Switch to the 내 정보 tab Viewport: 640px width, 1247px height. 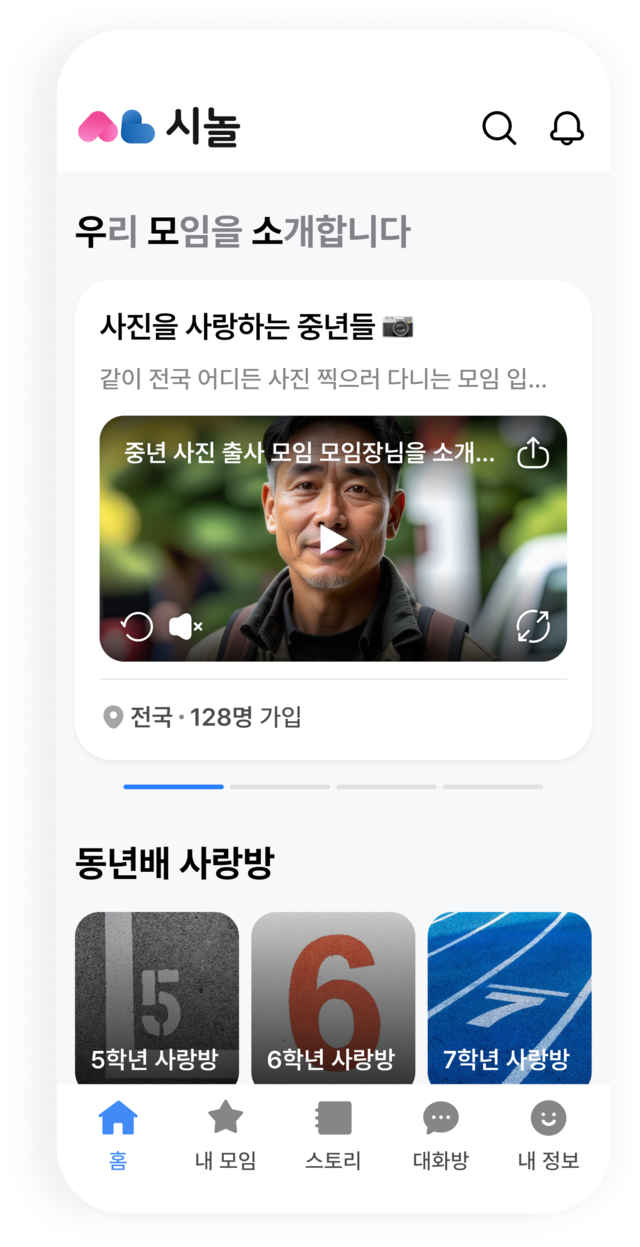(x=548, y=1134)
